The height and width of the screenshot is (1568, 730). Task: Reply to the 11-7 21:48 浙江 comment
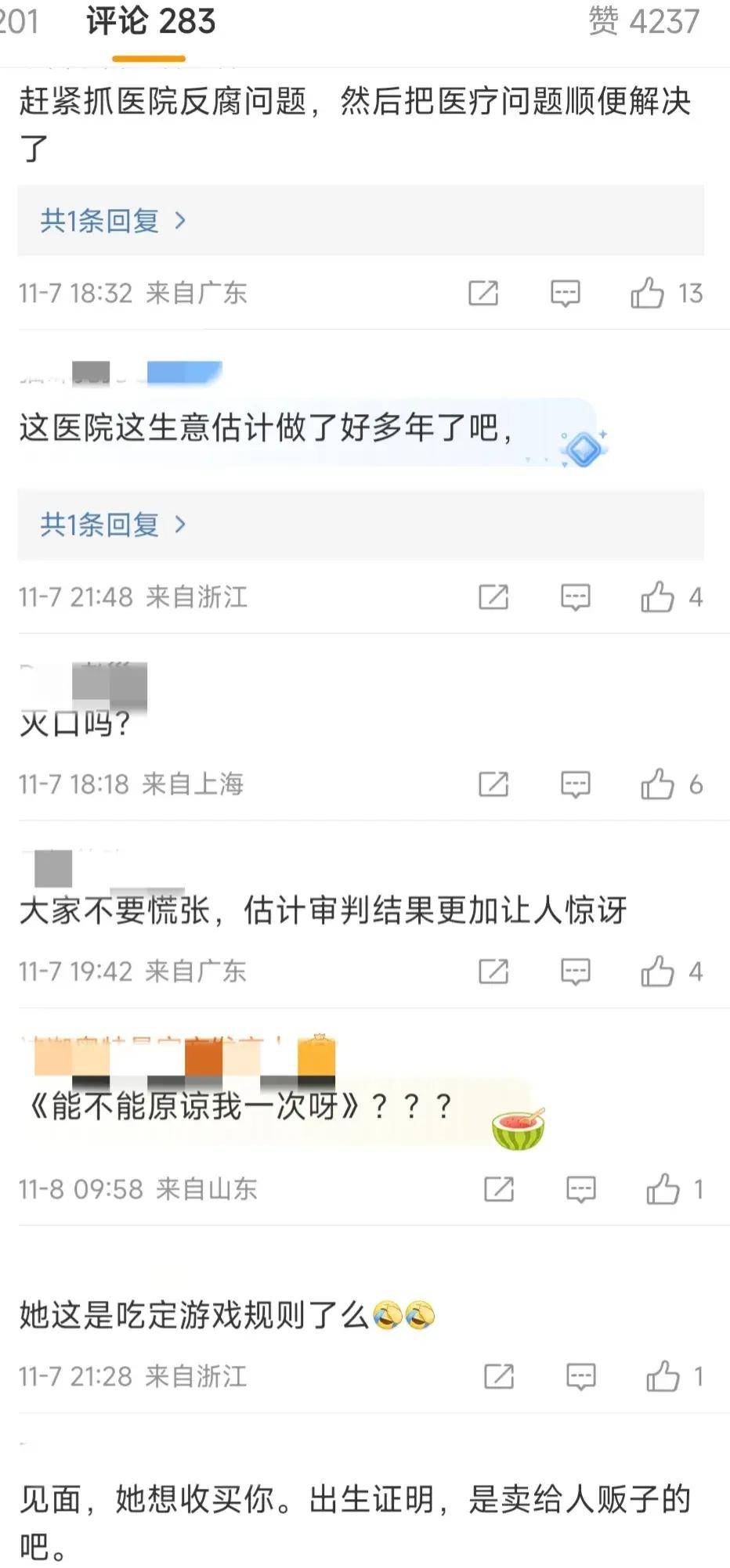(575, 597)
